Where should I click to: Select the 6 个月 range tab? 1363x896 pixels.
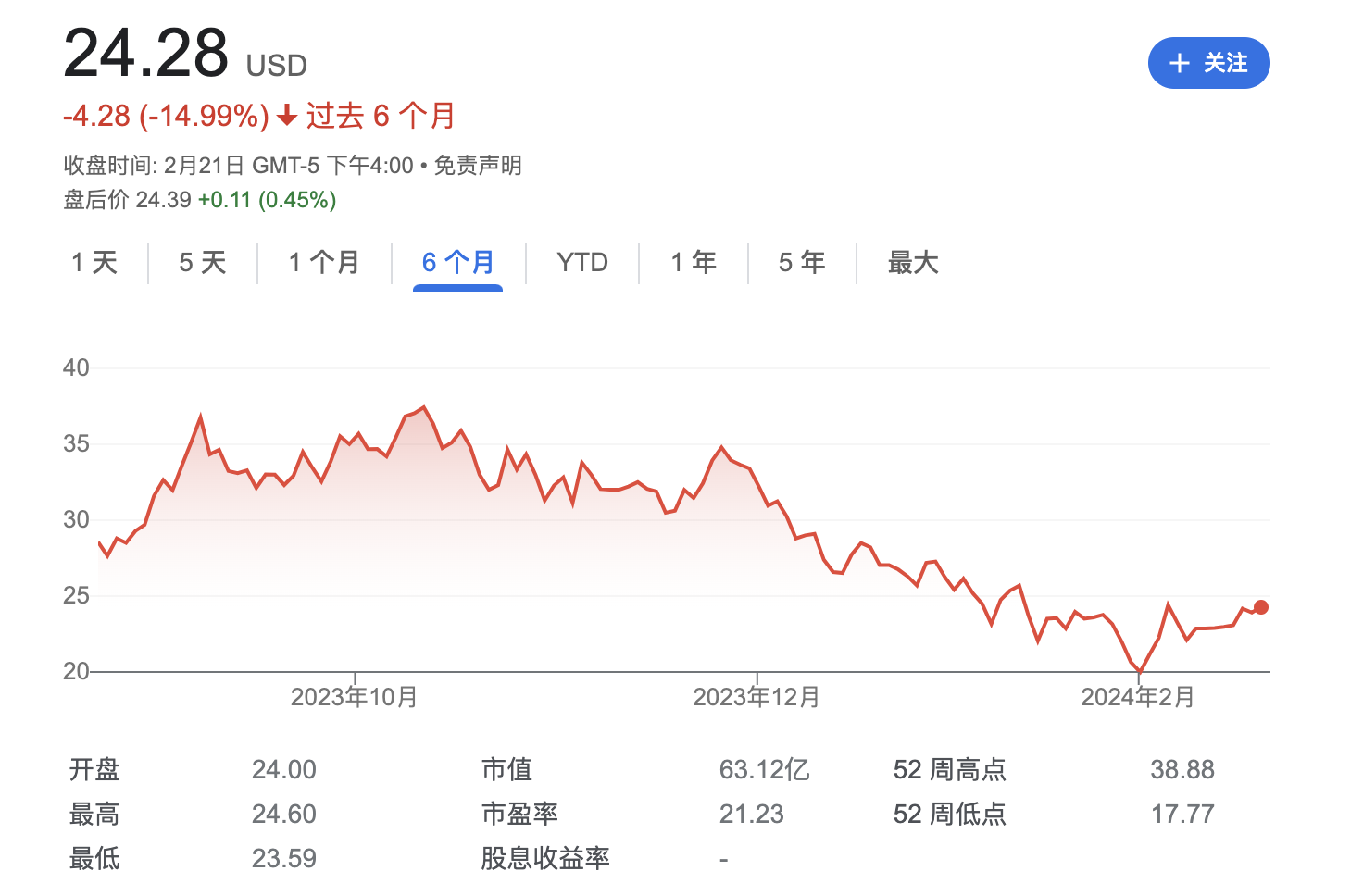(x=457, y=263)
